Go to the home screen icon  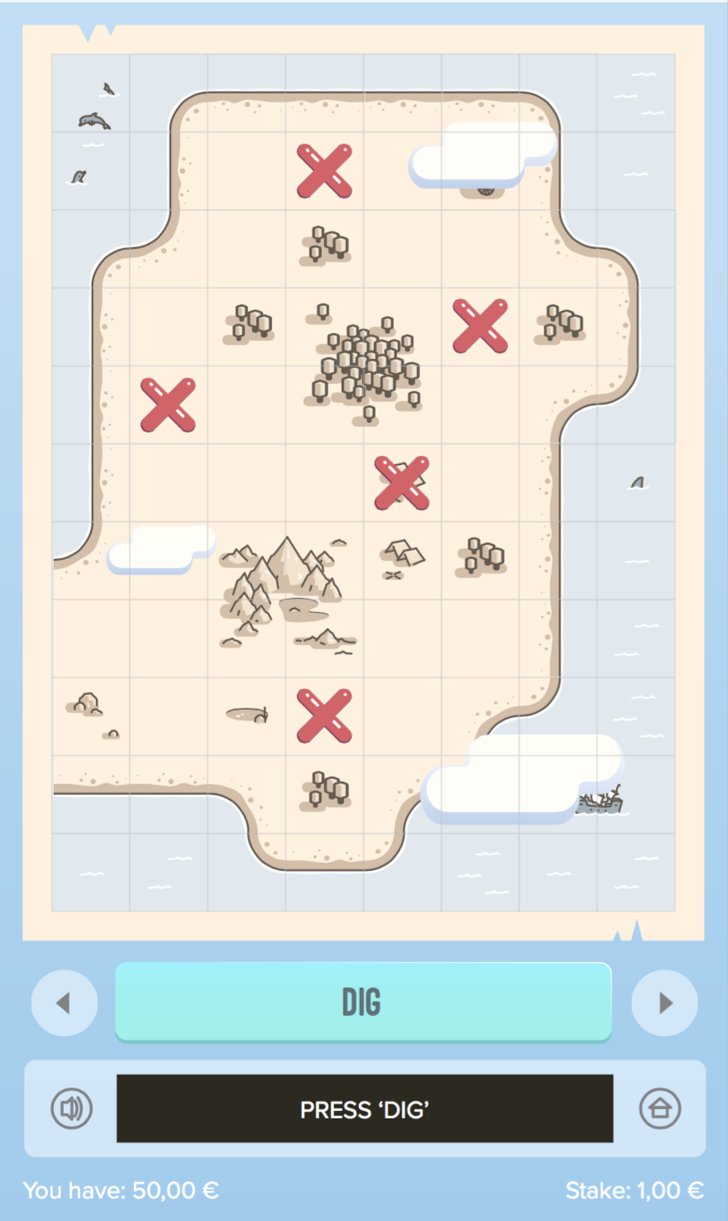pyautogui.click(x=660, y=1108)
